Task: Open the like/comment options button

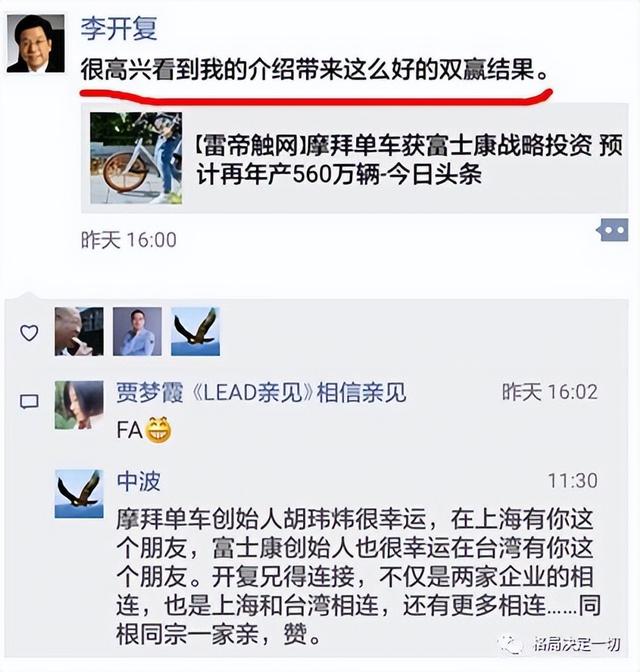Action: pyautogui.click(x=611, y=231)
